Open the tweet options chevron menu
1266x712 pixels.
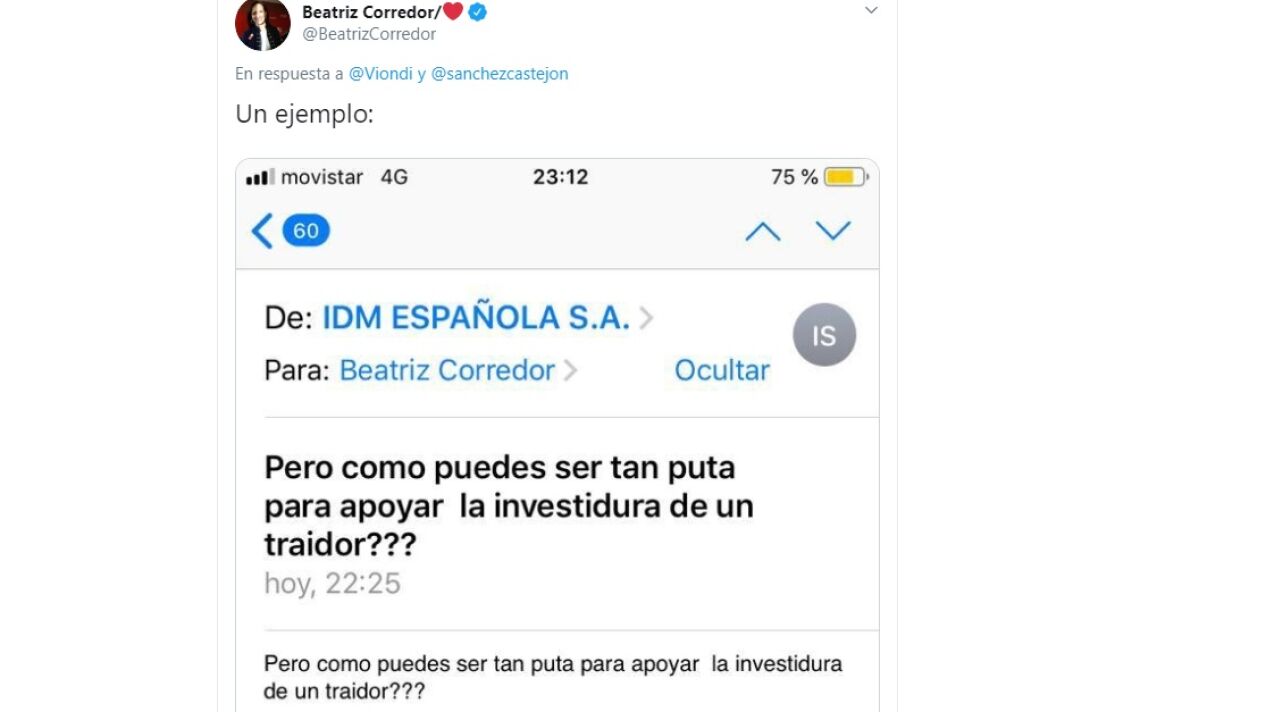pyautogui.click(x=870, y=11)
